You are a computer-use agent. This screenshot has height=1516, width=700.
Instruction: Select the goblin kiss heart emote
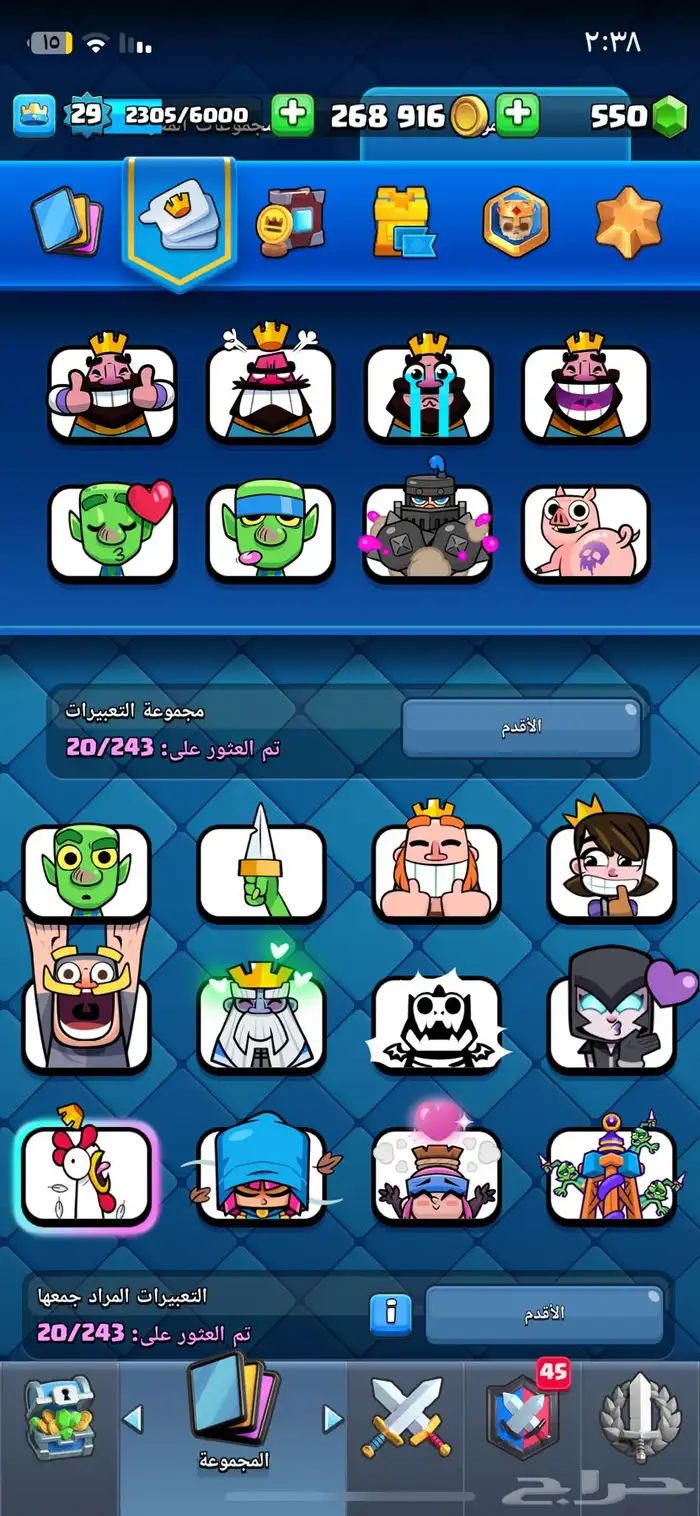tap(112, 529)
